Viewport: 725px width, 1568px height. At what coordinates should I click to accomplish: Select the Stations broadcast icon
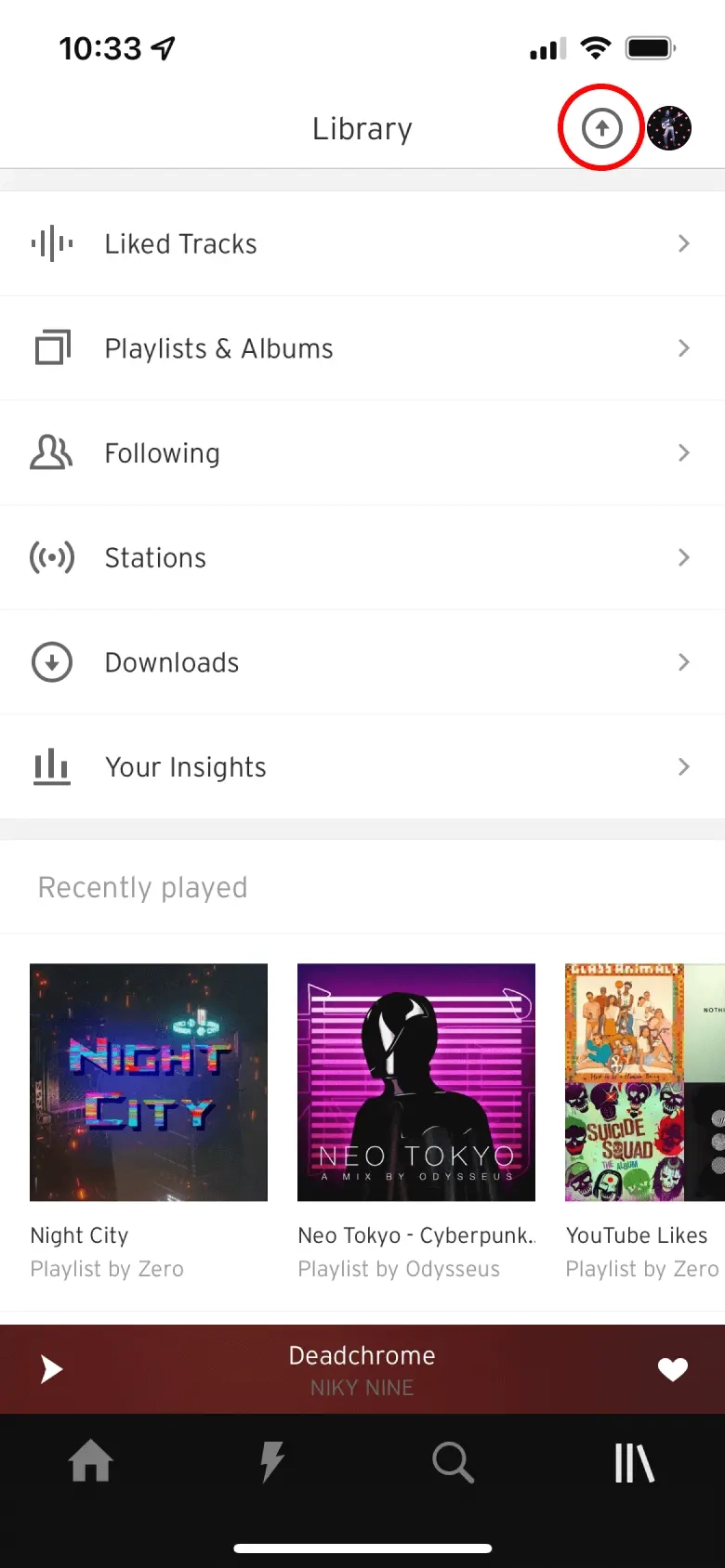click(x=51, y=557)
